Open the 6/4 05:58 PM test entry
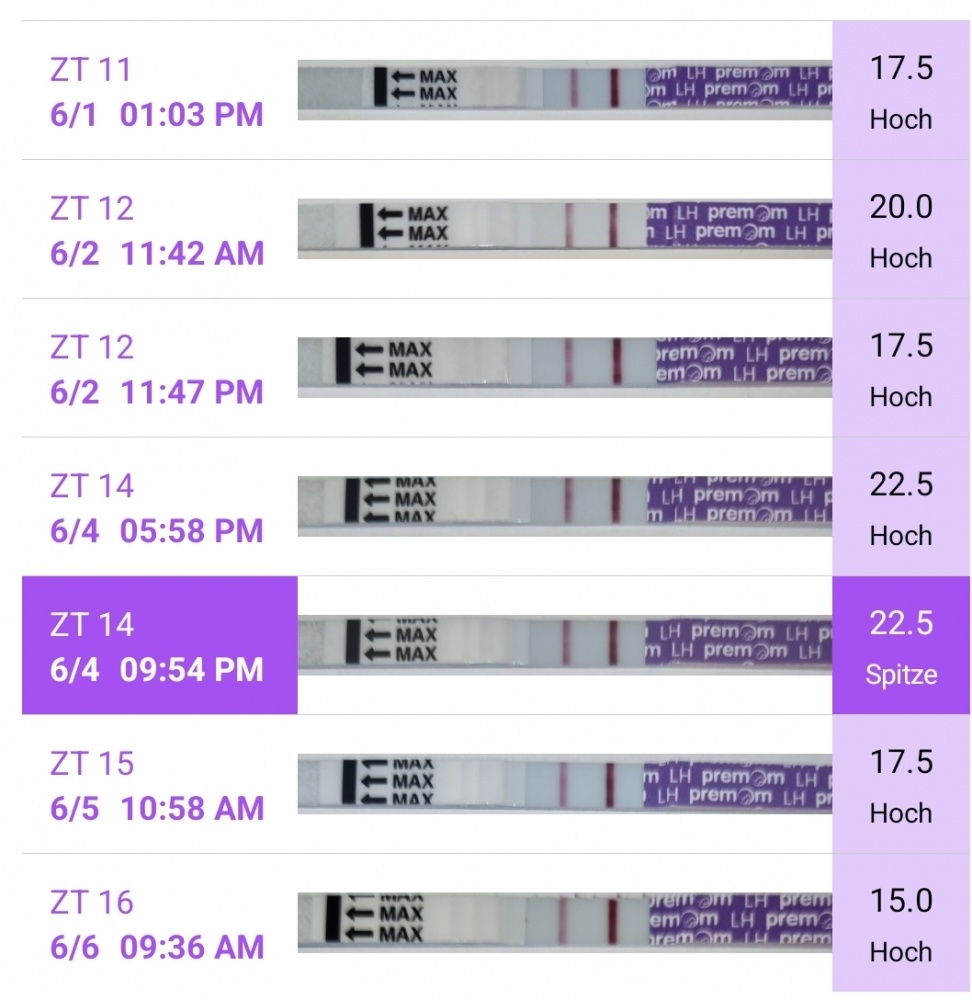The height and width of the screenshot is (1000, 972). tap(157, 509)
